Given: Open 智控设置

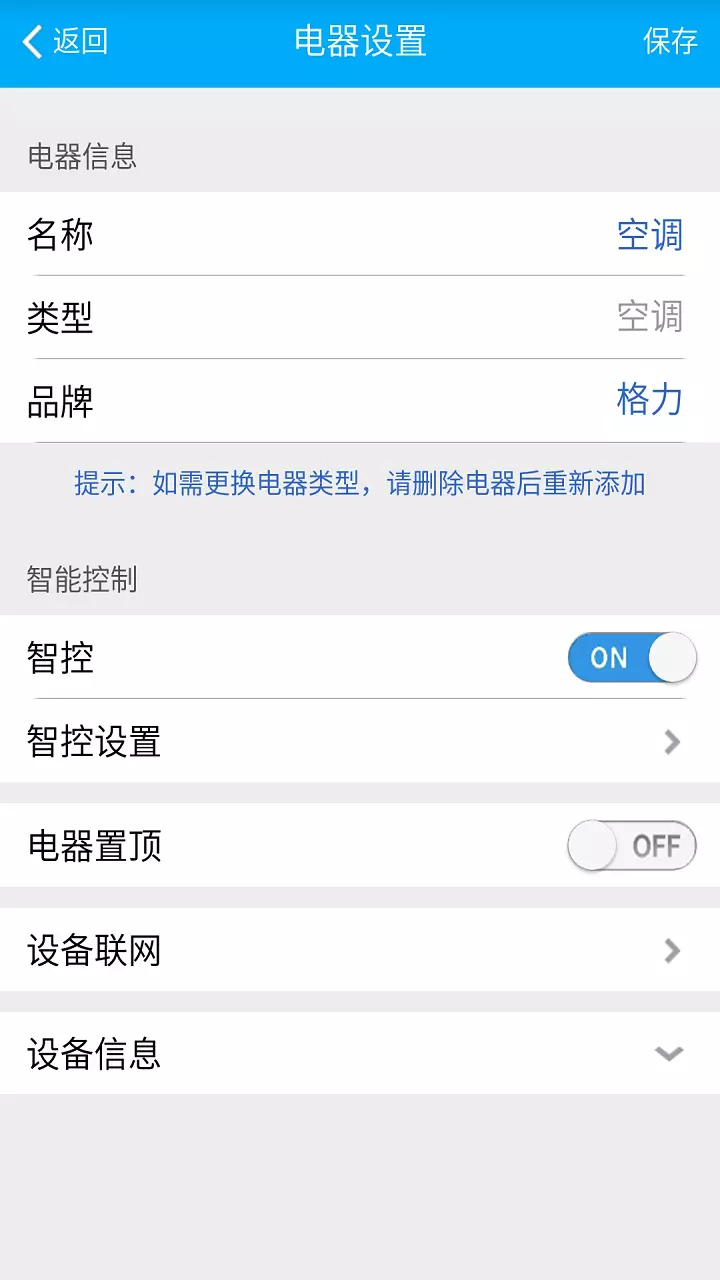Looking at the screenshot, I should coord(360,741).
